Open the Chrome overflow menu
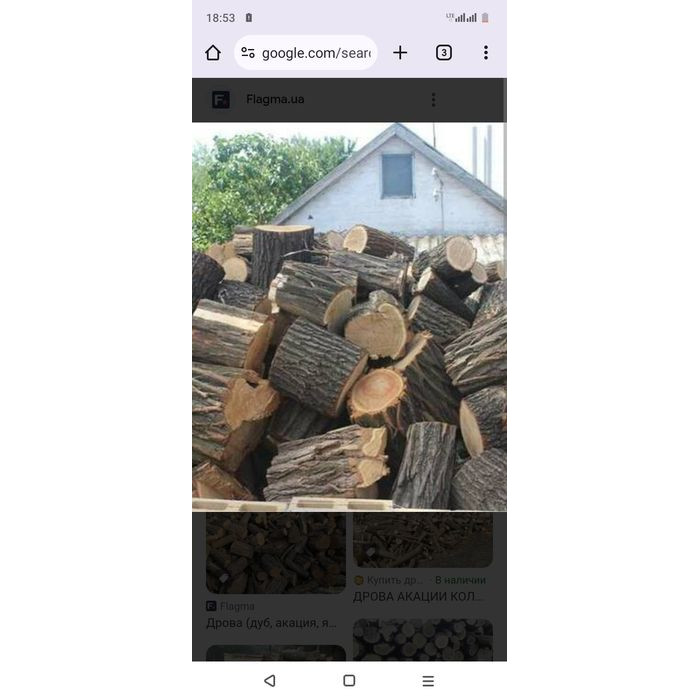Screen dimensions: 700x700 486,53
